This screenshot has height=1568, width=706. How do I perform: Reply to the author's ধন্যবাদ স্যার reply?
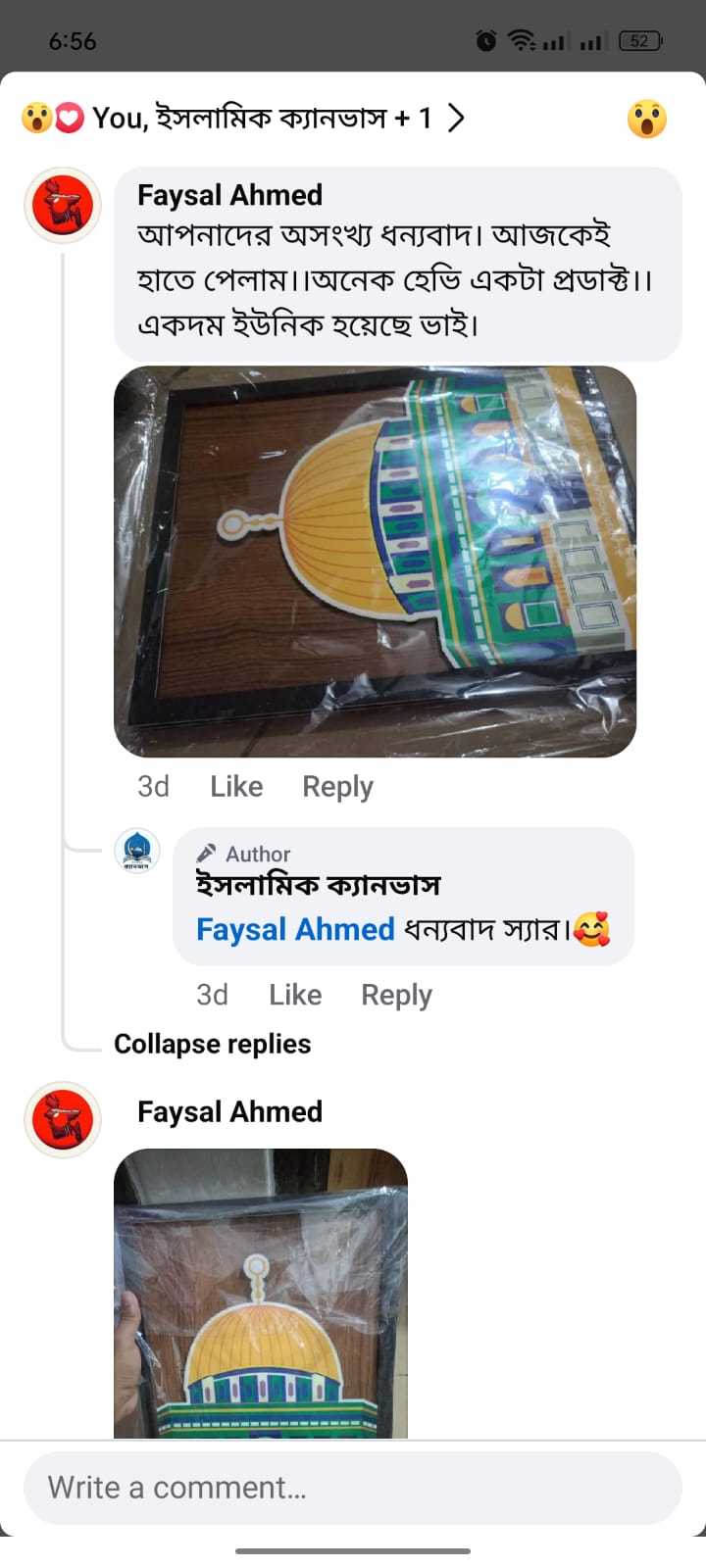pyautogui.click(x=396, y=995)
